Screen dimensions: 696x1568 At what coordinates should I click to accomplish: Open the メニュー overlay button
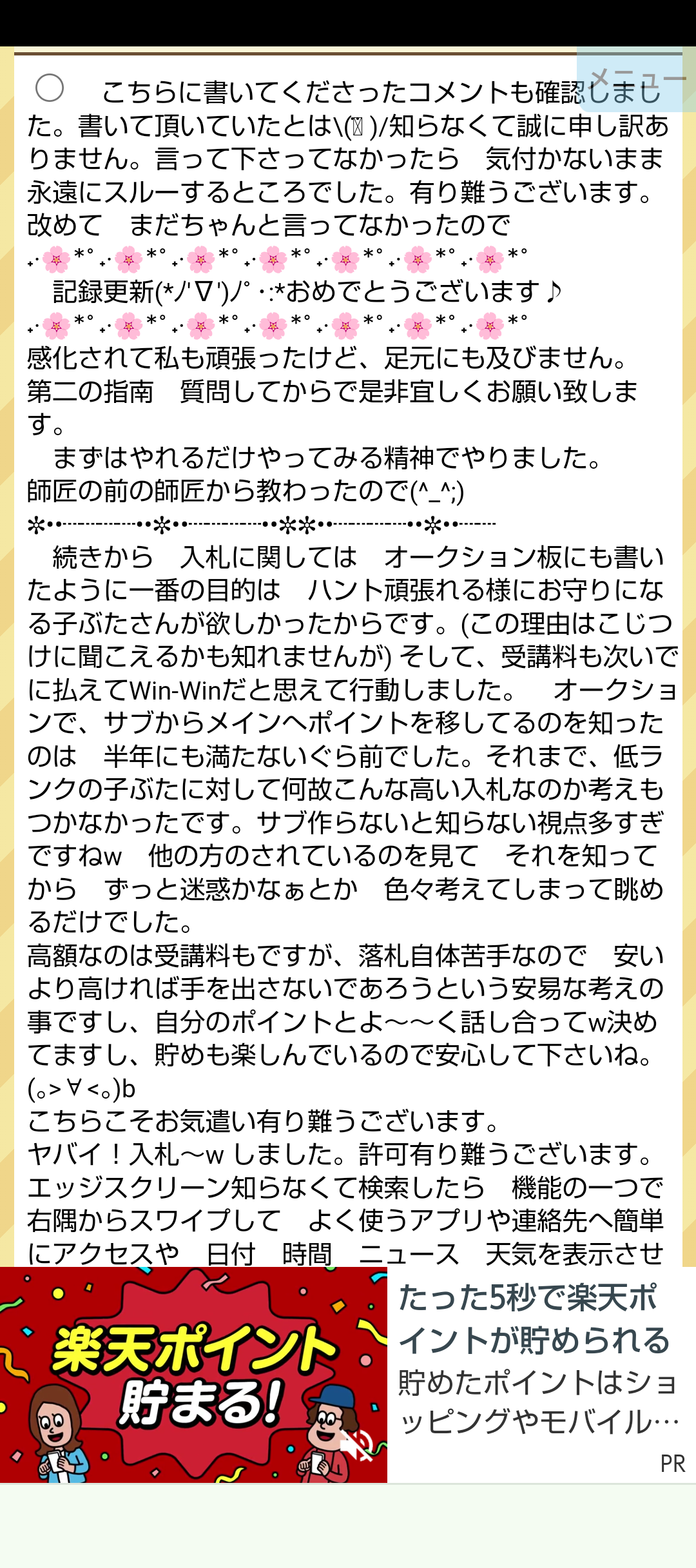[x=636, y=80]
